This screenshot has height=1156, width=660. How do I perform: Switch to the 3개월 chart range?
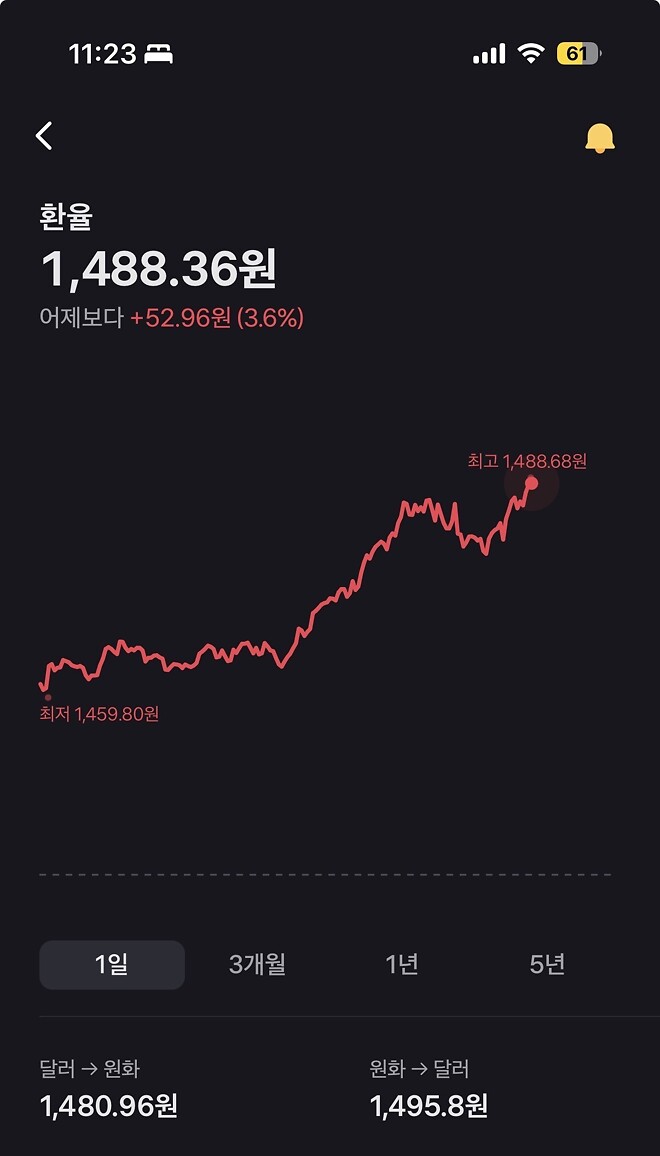click(257, 965)
